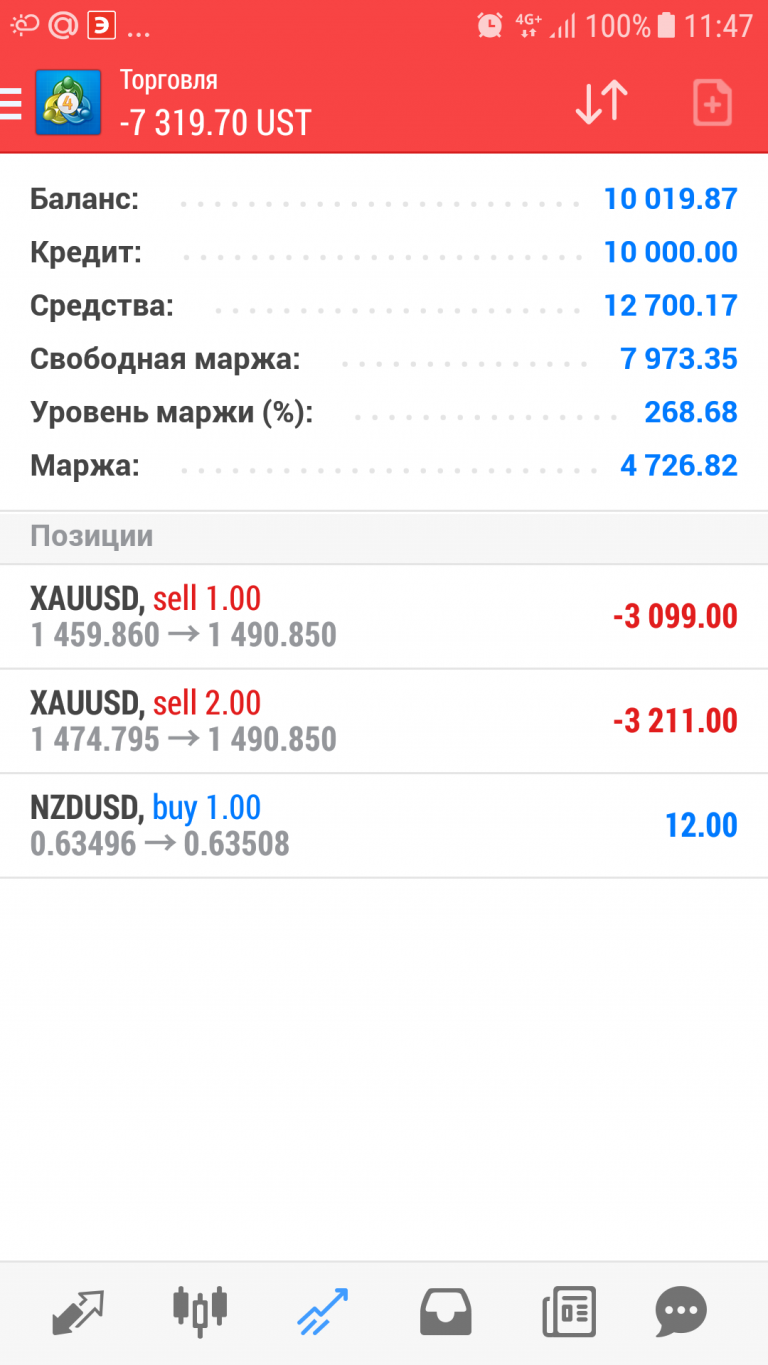768x1365 pixels.
Task: Select the Trade tab
Action: coord(323,1312)
